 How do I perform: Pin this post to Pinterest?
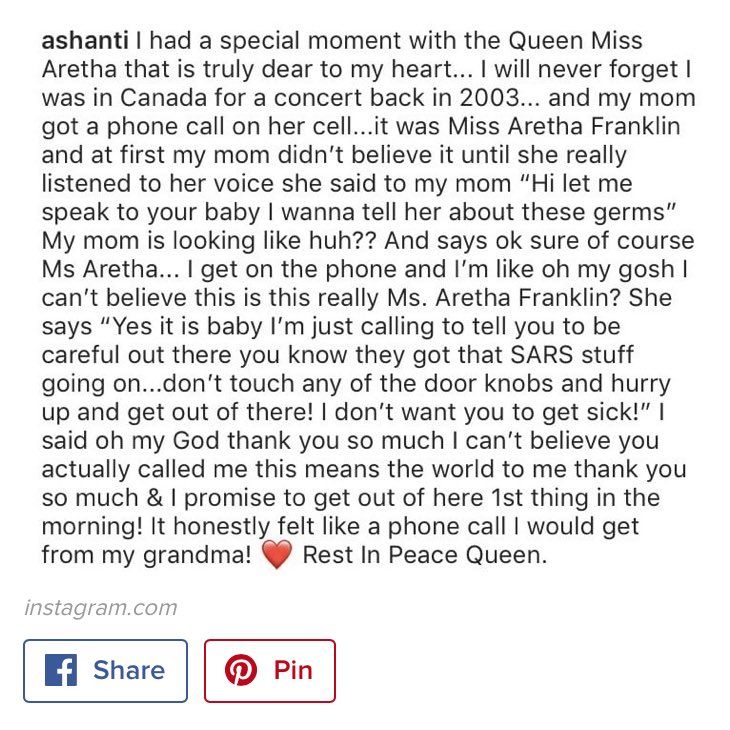coord(270,670)
